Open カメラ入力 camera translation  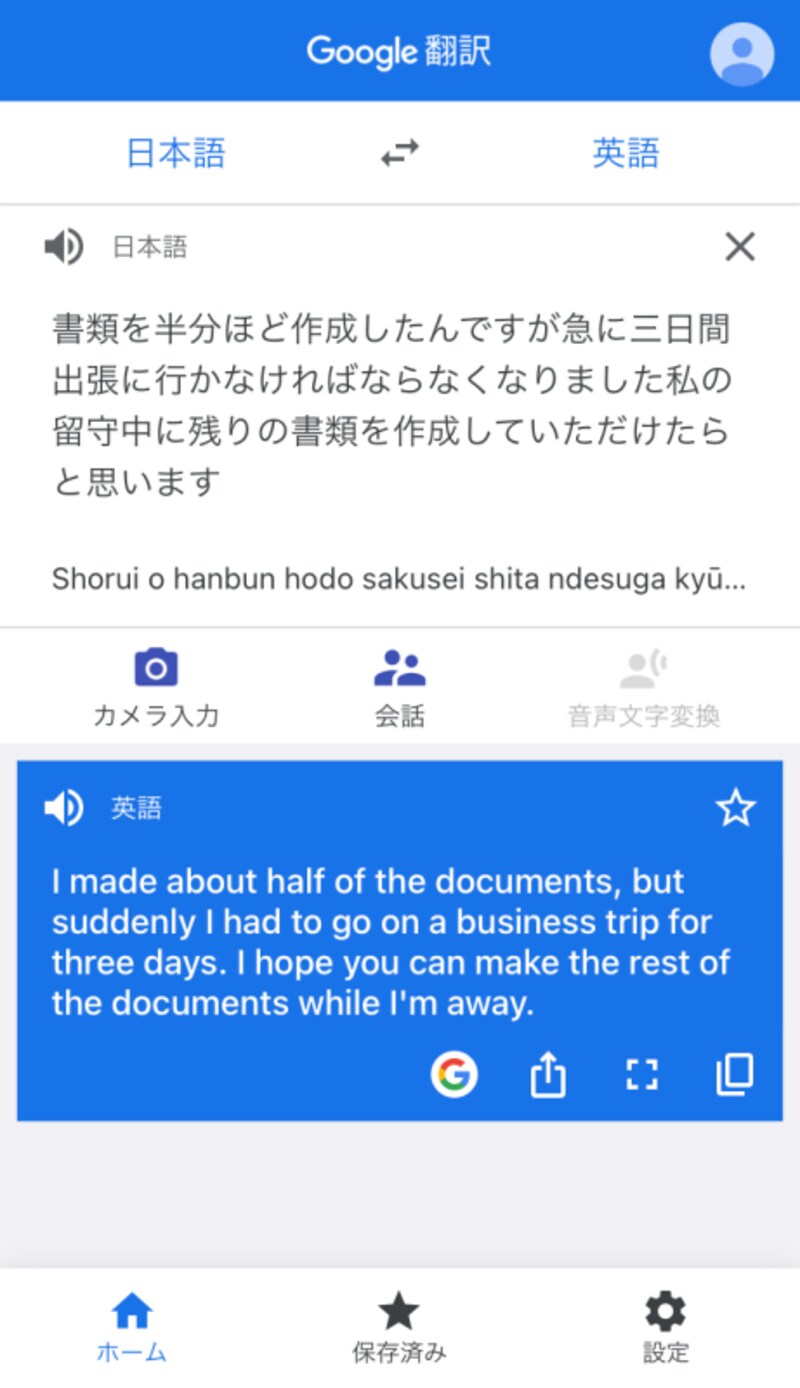click(x=156, y=687)
